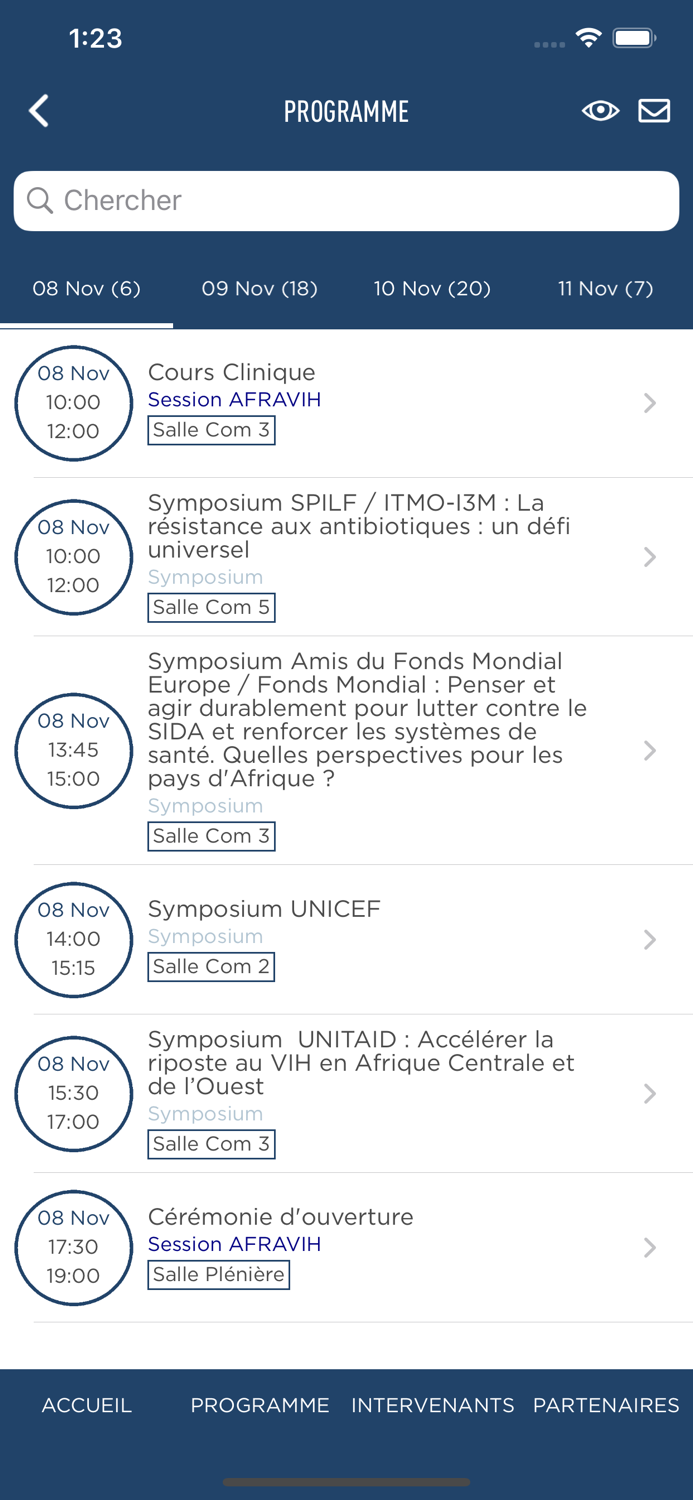Open the Partenaires tab
The image size is (693, 1500).
(x=606, y=1405)
